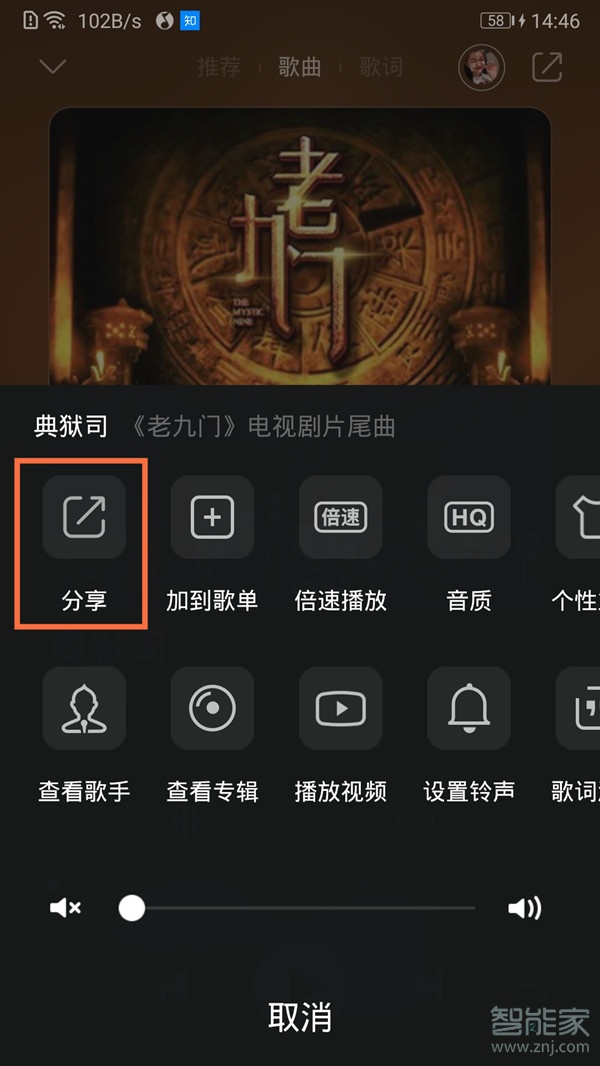Tap the volume slider knob

pos(132,908)
